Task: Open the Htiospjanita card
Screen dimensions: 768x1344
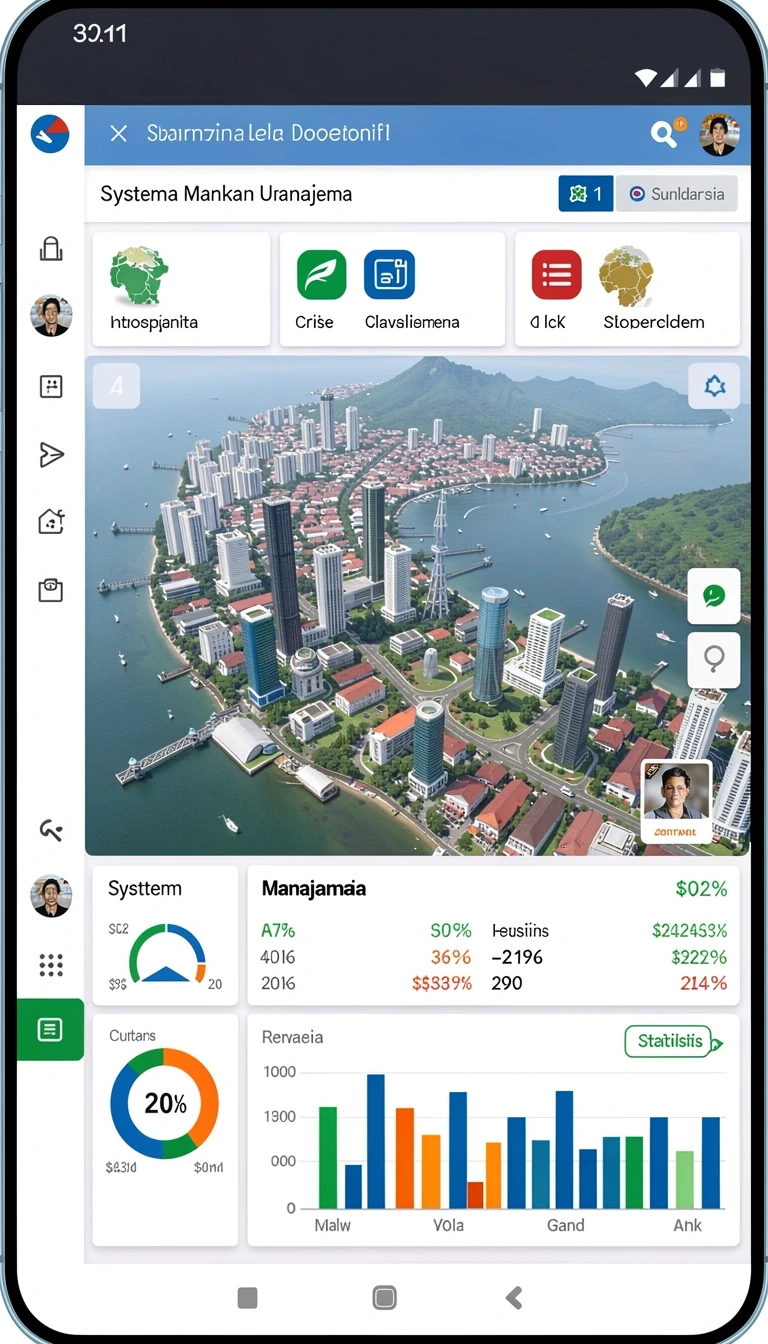Action: [x=181, y=289]
